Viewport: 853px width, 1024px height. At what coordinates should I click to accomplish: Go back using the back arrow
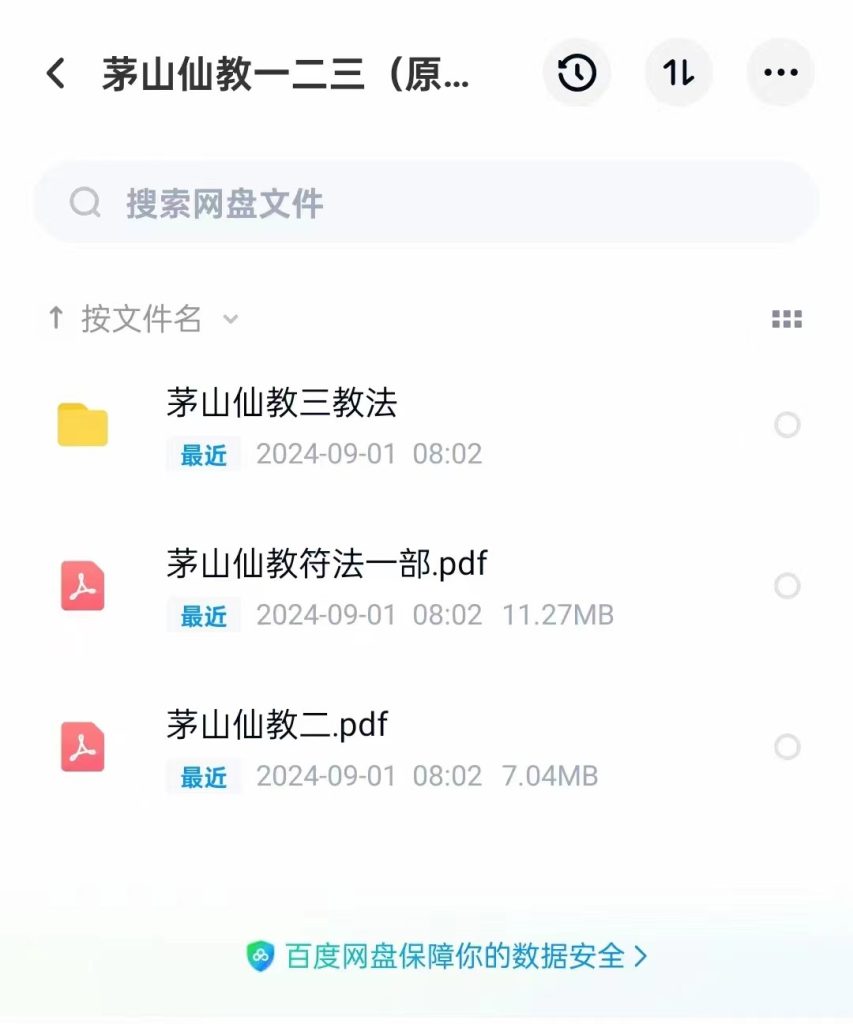(56, 72)
